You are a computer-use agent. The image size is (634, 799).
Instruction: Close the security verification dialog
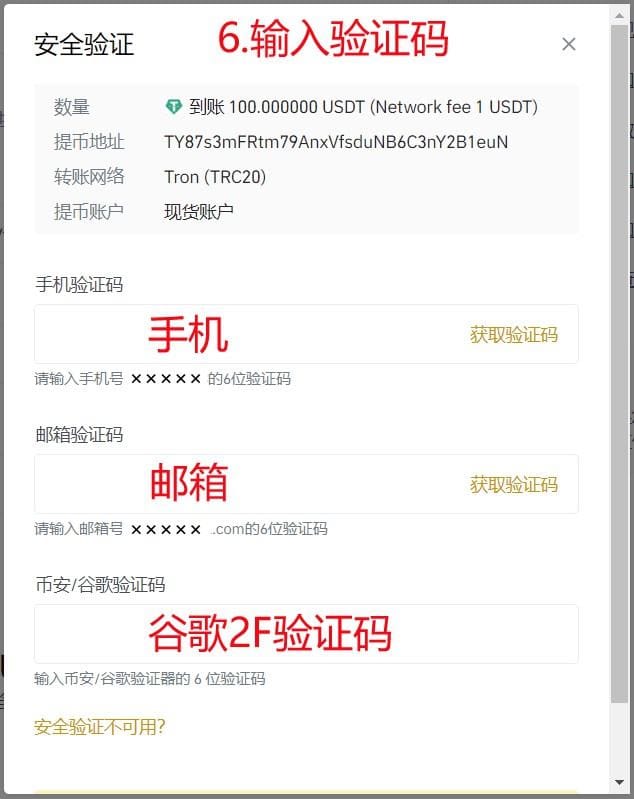point(569,44)
